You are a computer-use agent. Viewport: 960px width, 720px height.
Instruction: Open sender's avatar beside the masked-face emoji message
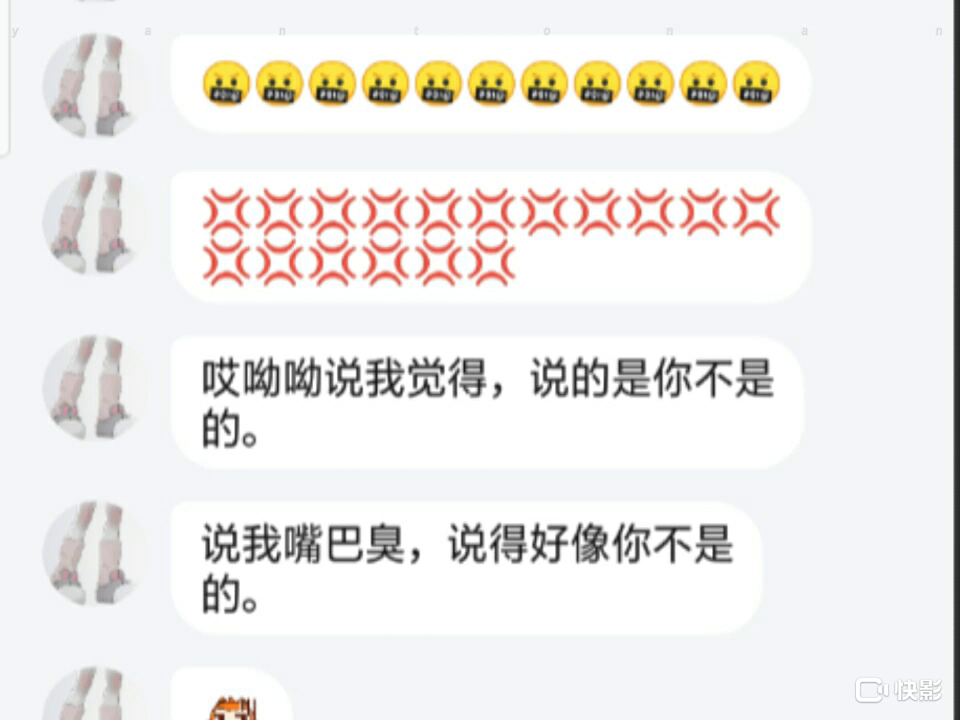point(92,85)
